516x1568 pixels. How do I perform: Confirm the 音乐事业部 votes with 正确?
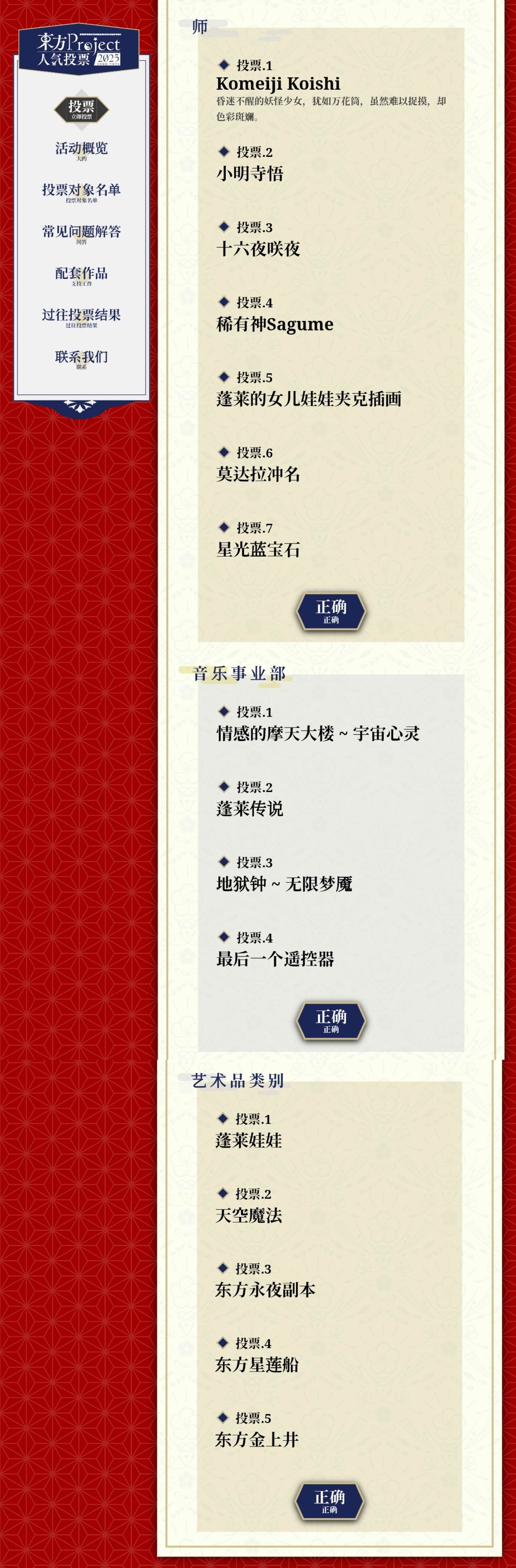[x=331, y=1020]
